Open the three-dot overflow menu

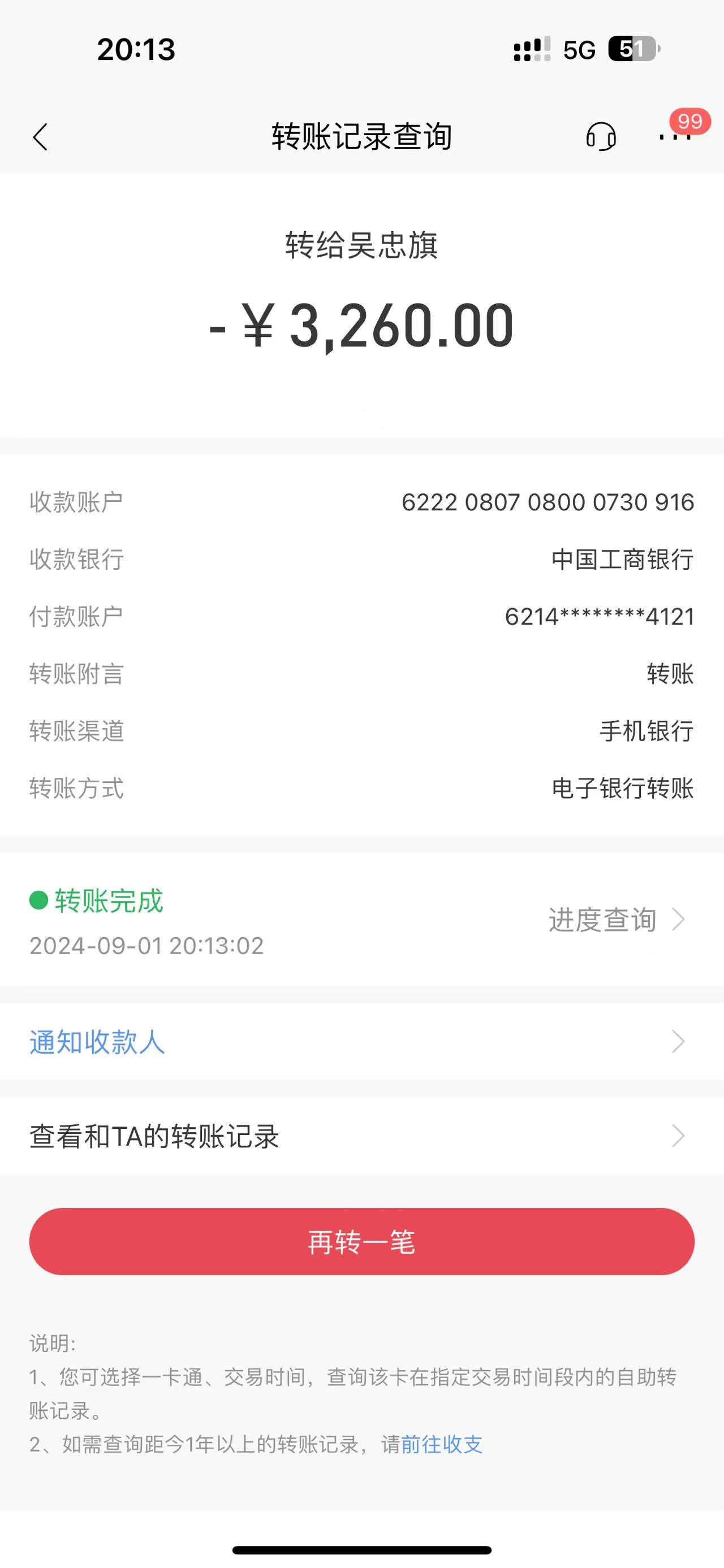coord(675,137)
